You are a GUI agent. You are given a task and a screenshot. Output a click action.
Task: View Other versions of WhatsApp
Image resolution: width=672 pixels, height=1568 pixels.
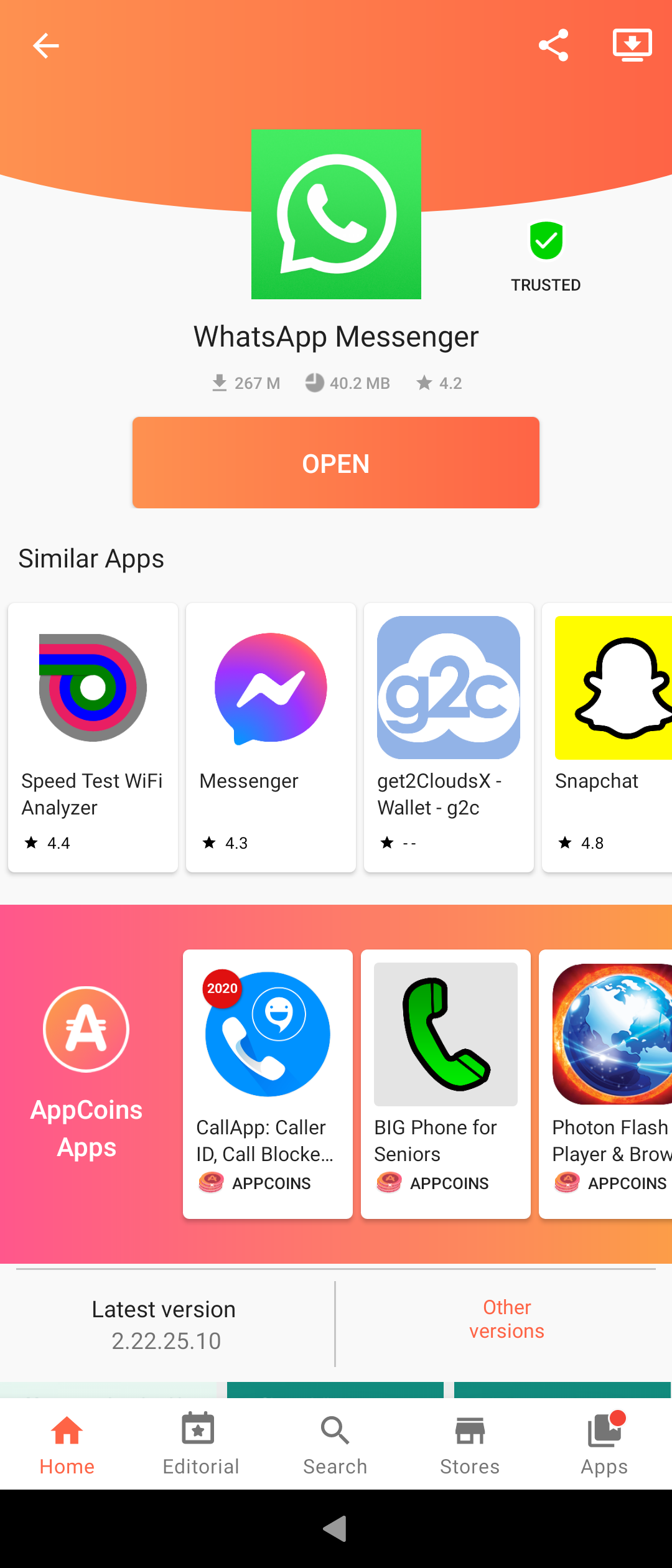[x=506, y=1318]
